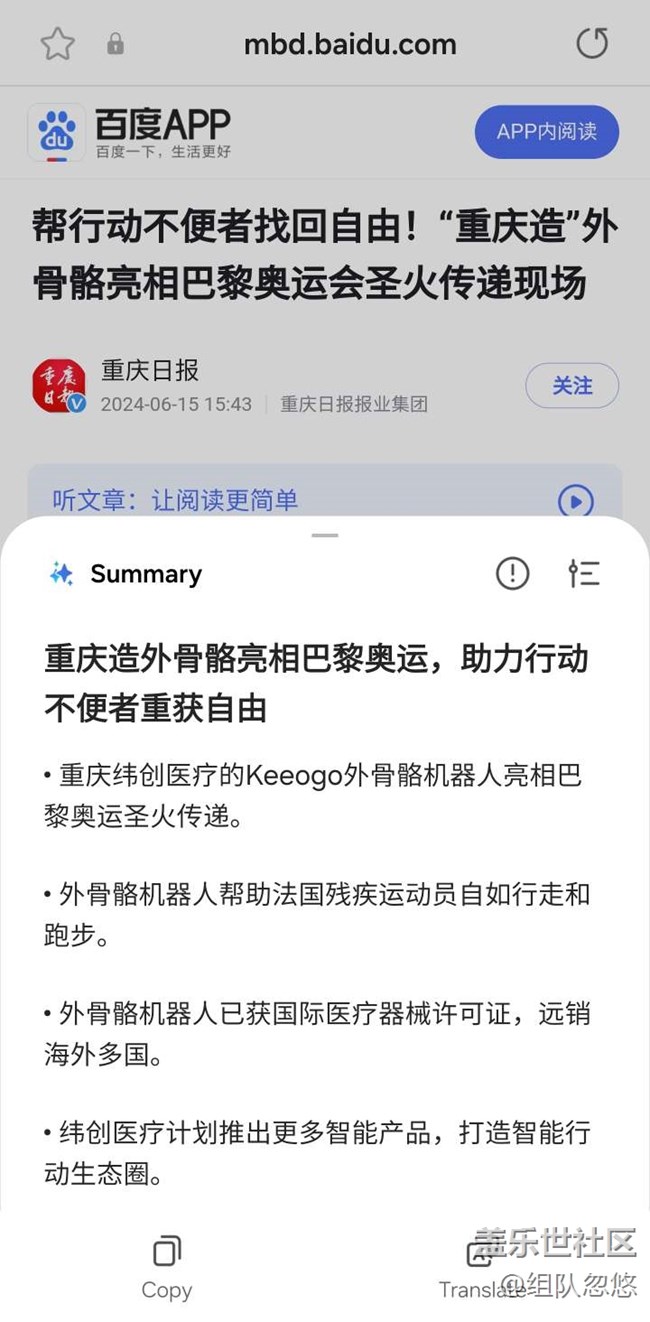Viewport: 650px width, 1322px height.
Task: Open article in Baidu app (APP内阅读)
Action: (x=546, y=132)
